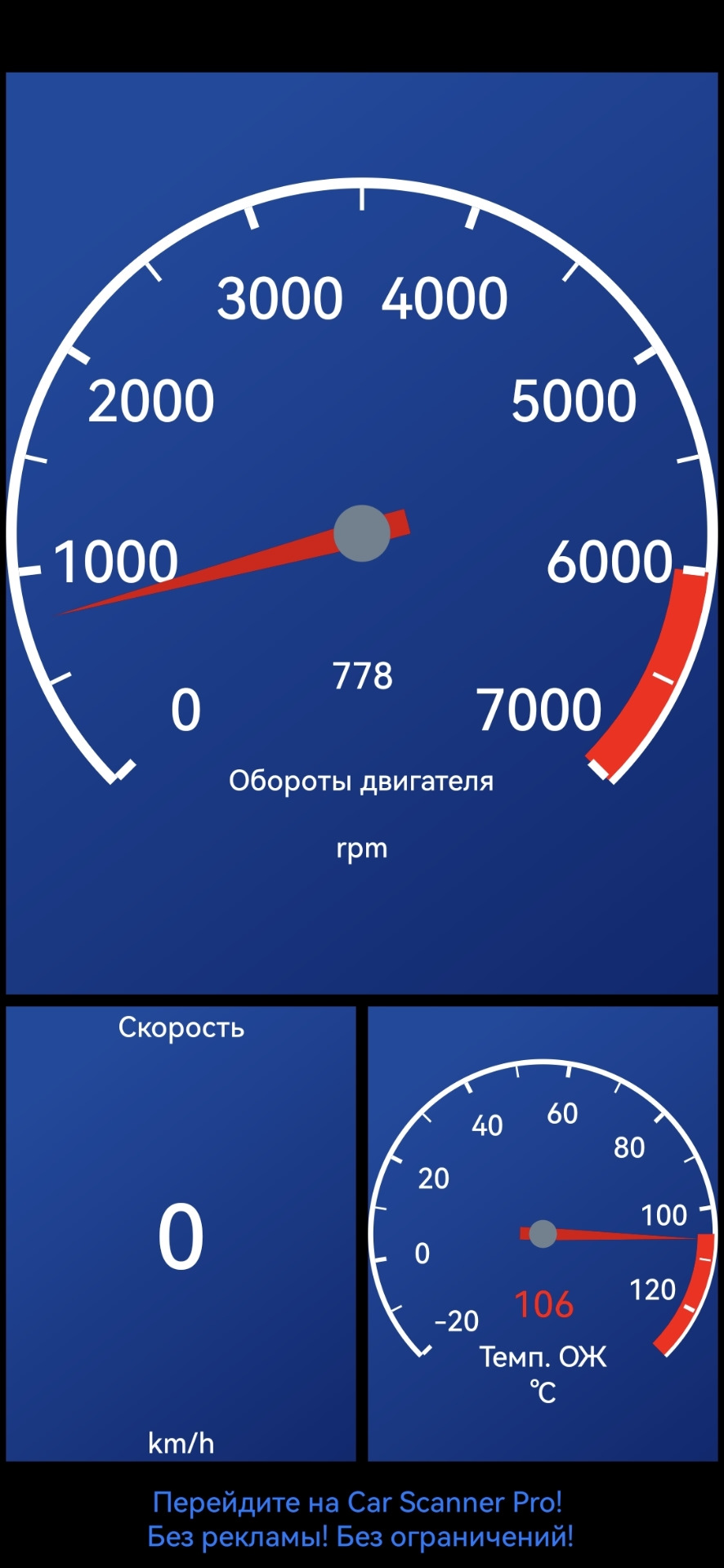
Task: Open the Скорость speed panel
Action: [x=181, y=1233]
